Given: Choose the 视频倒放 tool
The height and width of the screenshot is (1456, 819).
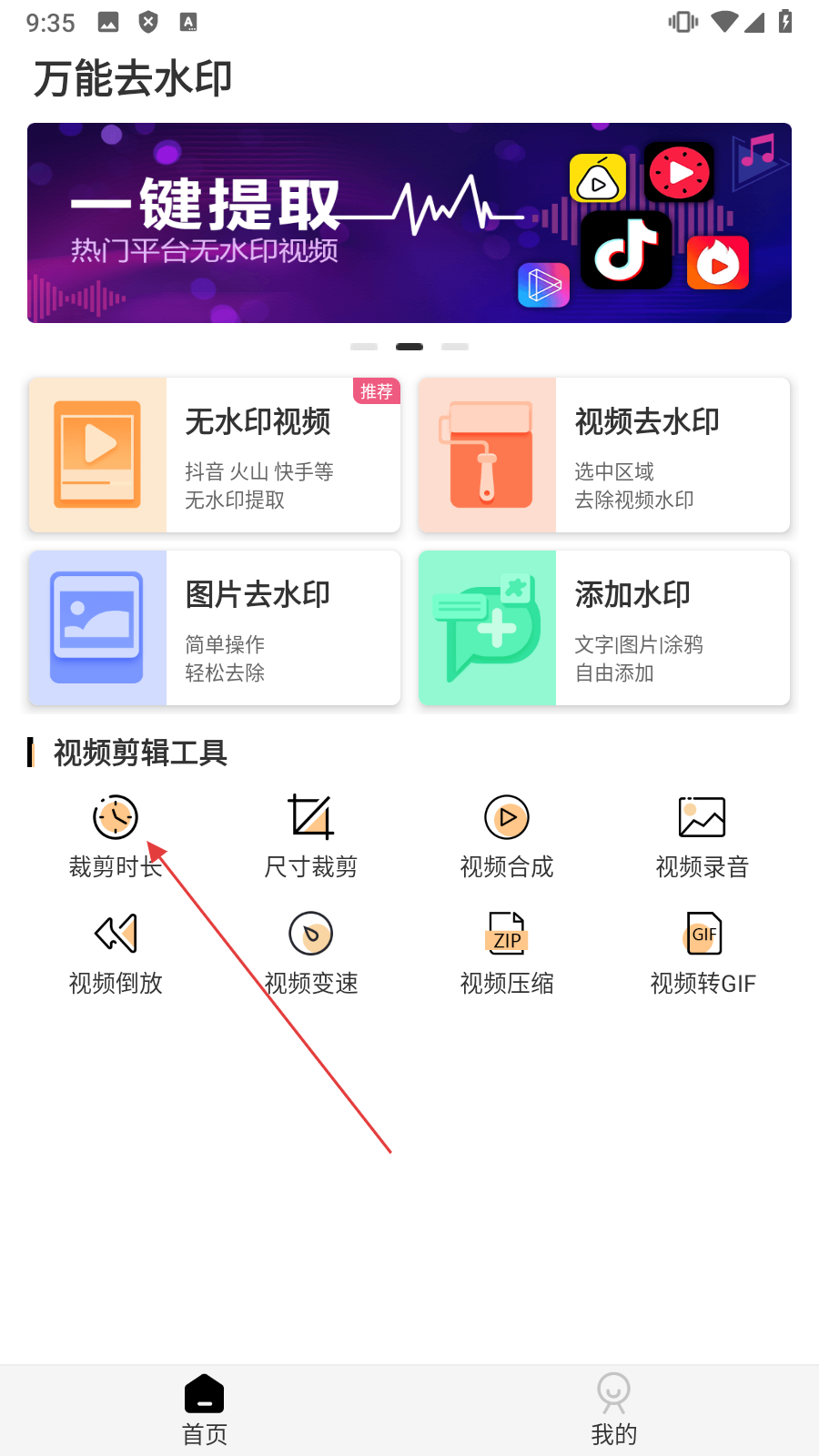Looking at the screenshot, I should [x=116, y=952].
